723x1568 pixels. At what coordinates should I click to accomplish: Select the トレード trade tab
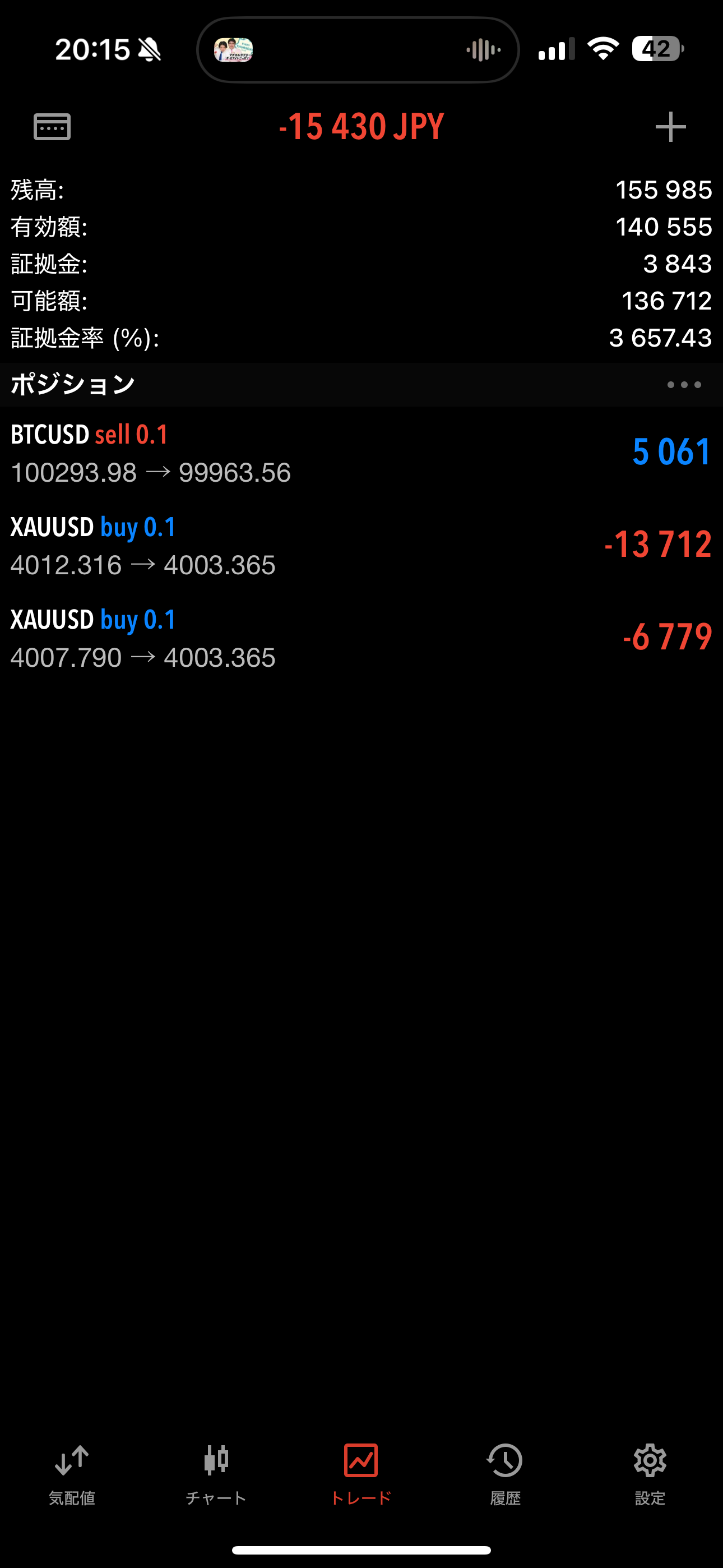(x=361, y=1474)
